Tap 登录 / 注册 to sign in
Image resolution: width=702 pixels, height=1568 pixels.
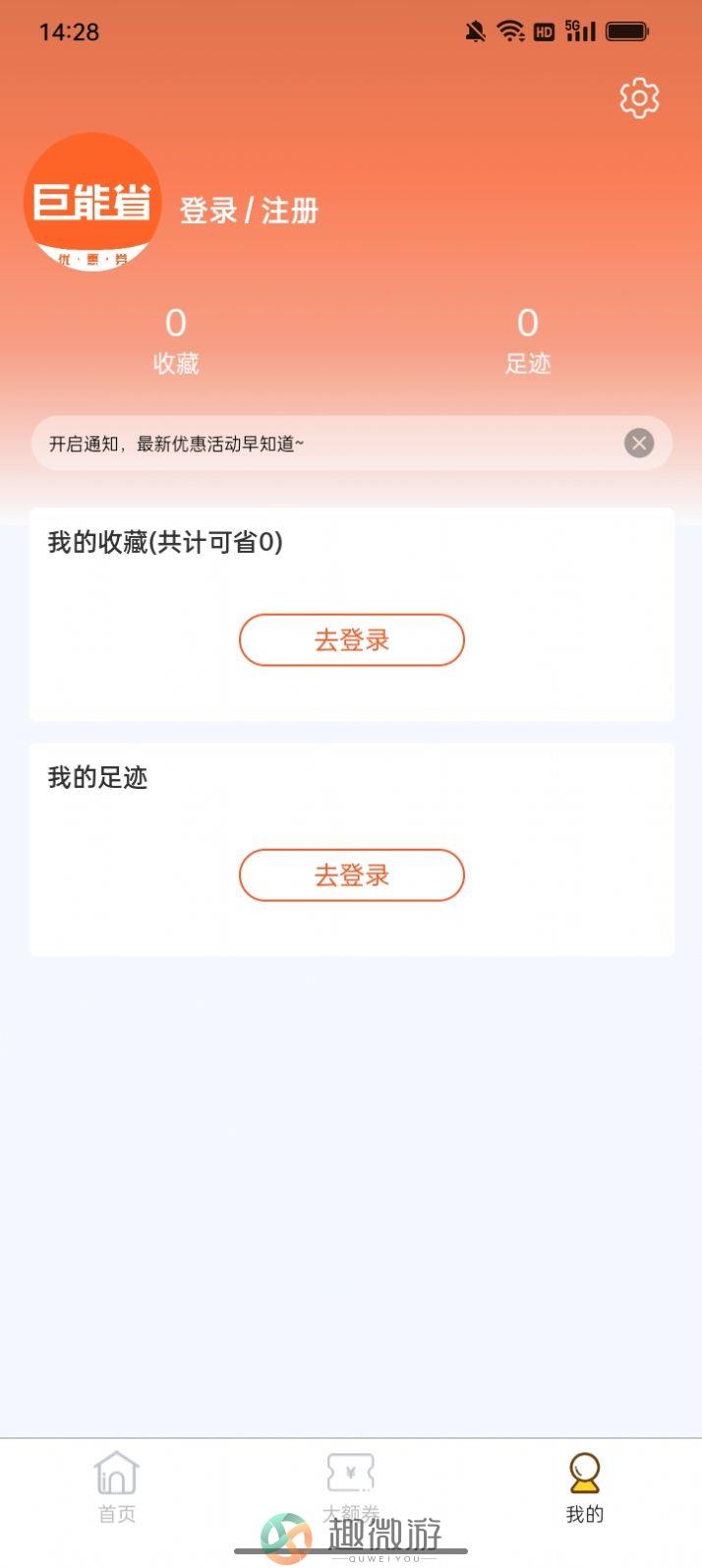coord(249,211)
